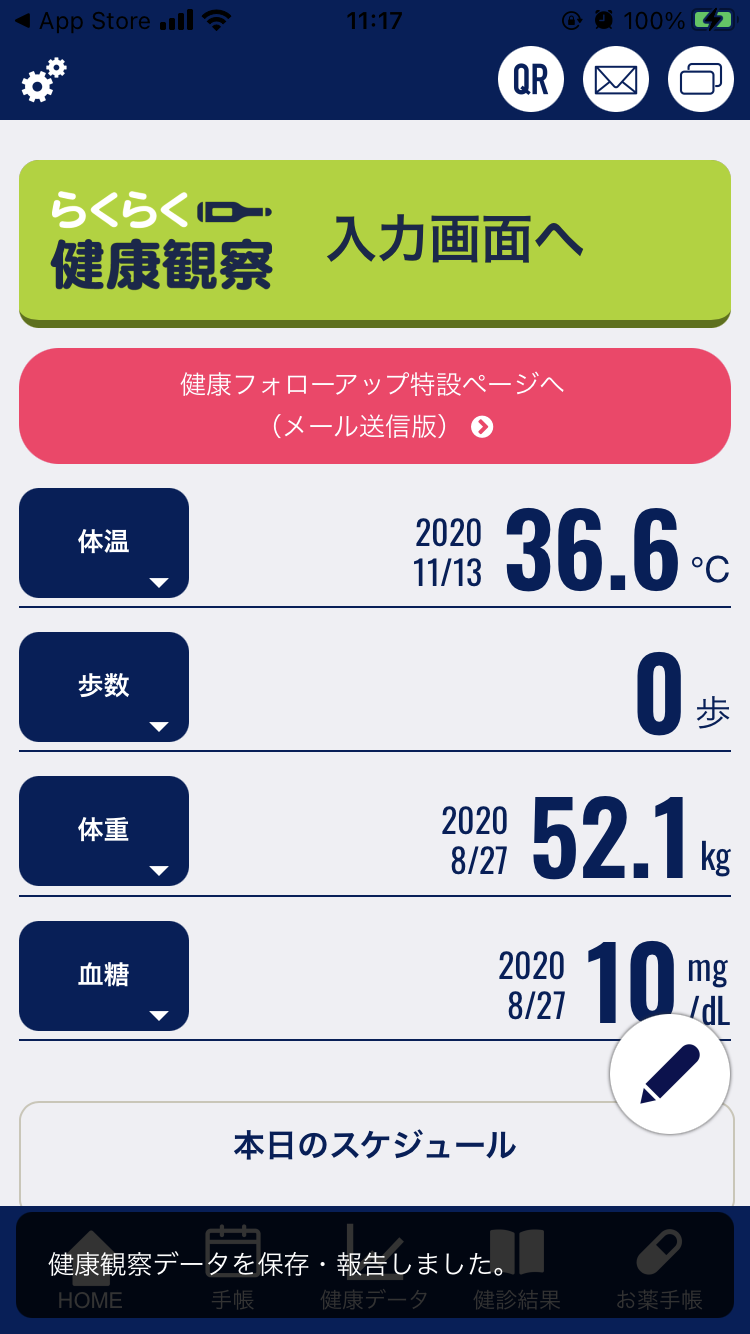Tap the pencil edit floating button
This screenshot has height=1334, width=750.
pos(669,1072)
